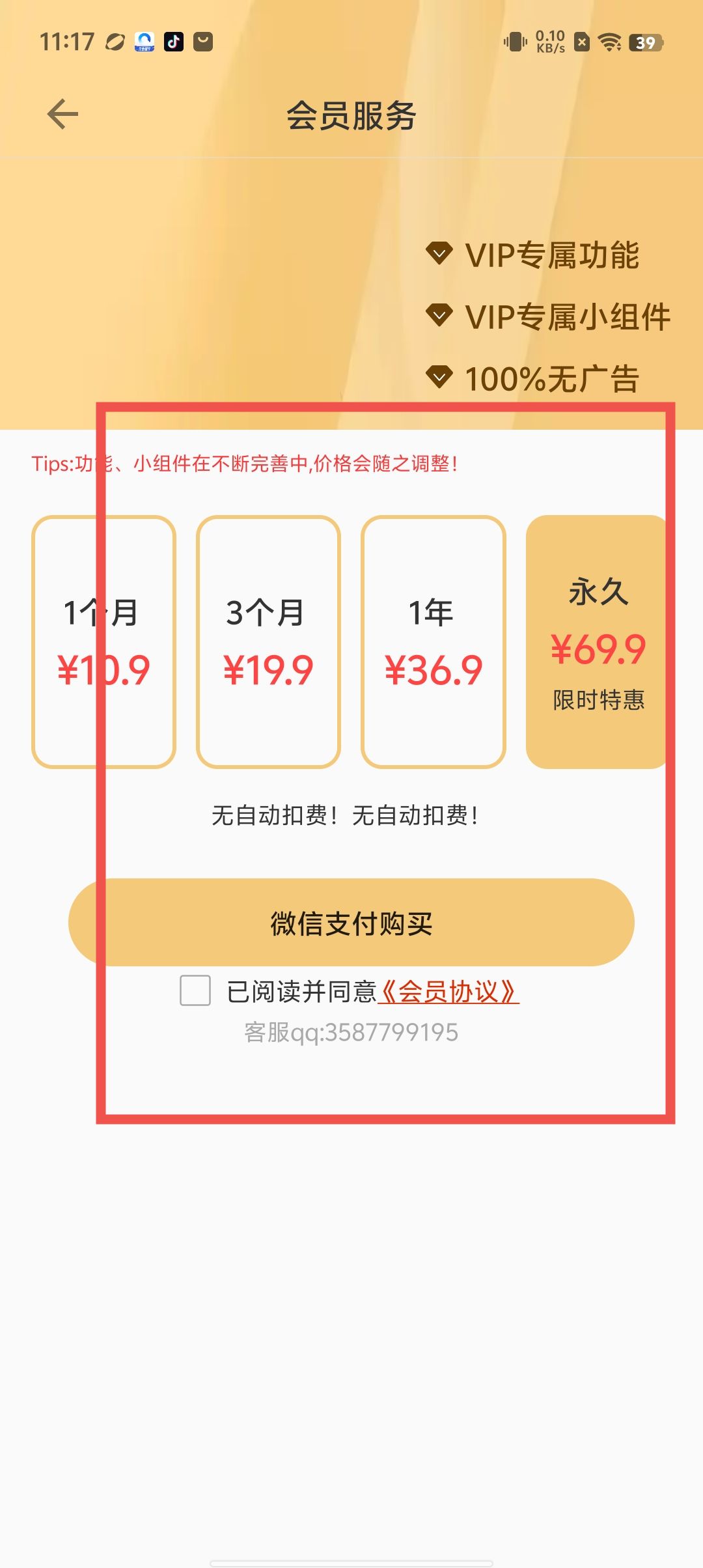Pick the 1年 ¥36.9 plan
Viewport: 703px width, 1568px height.
point(434,642)
